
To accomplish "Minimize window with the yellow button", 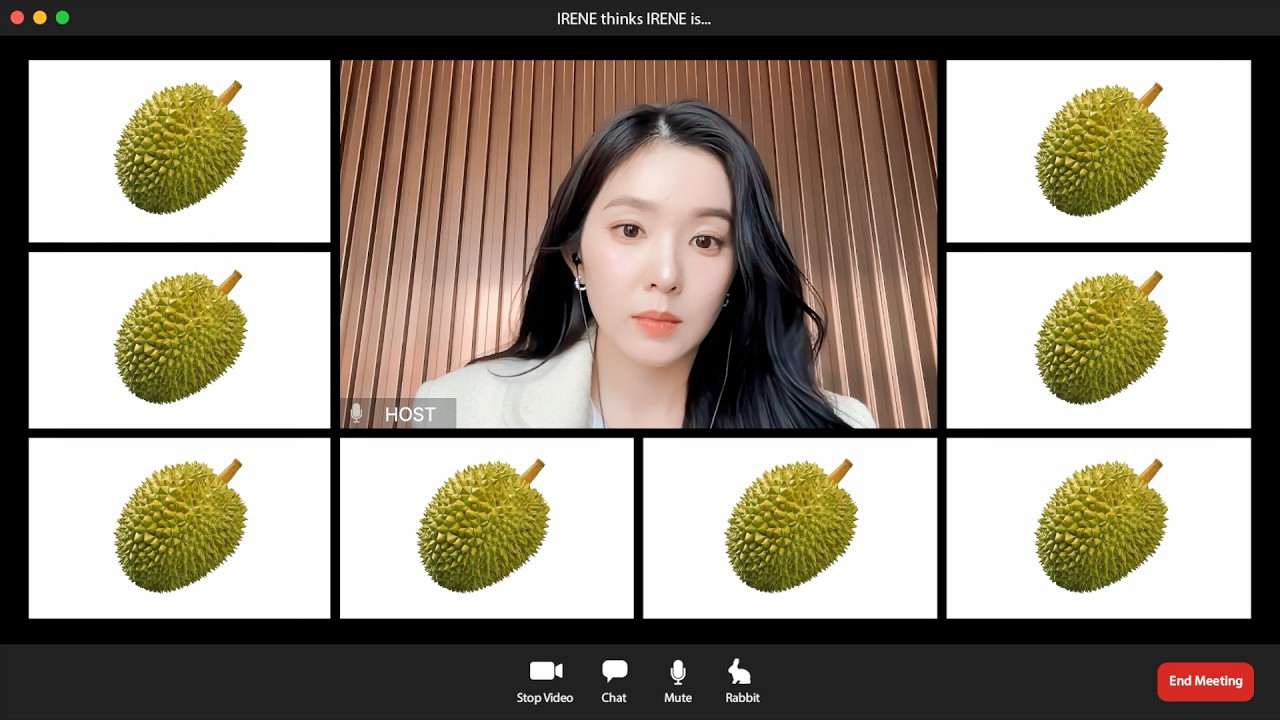I will (x=40, y=18).
